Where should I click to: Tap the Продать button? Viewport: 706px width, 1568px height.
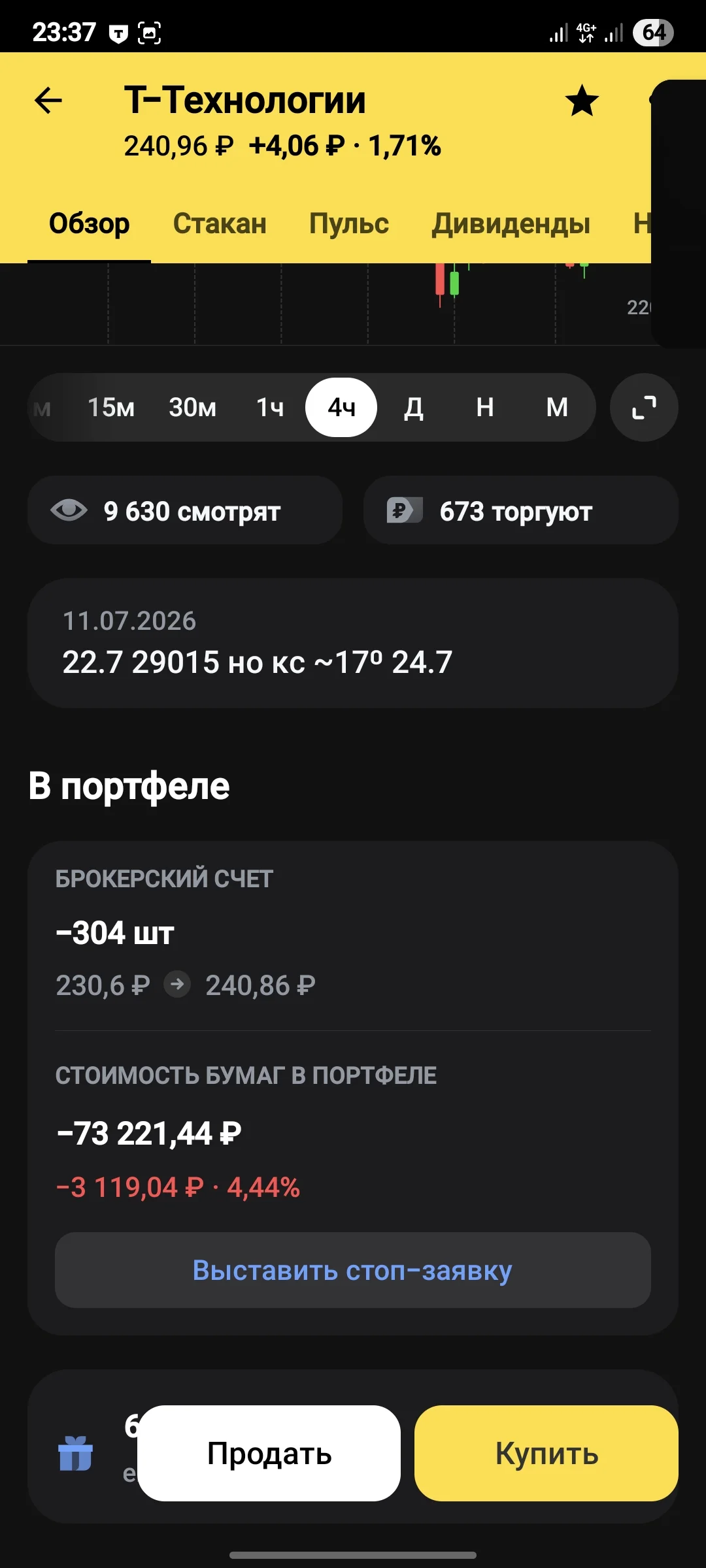(x=269, y=1453)
